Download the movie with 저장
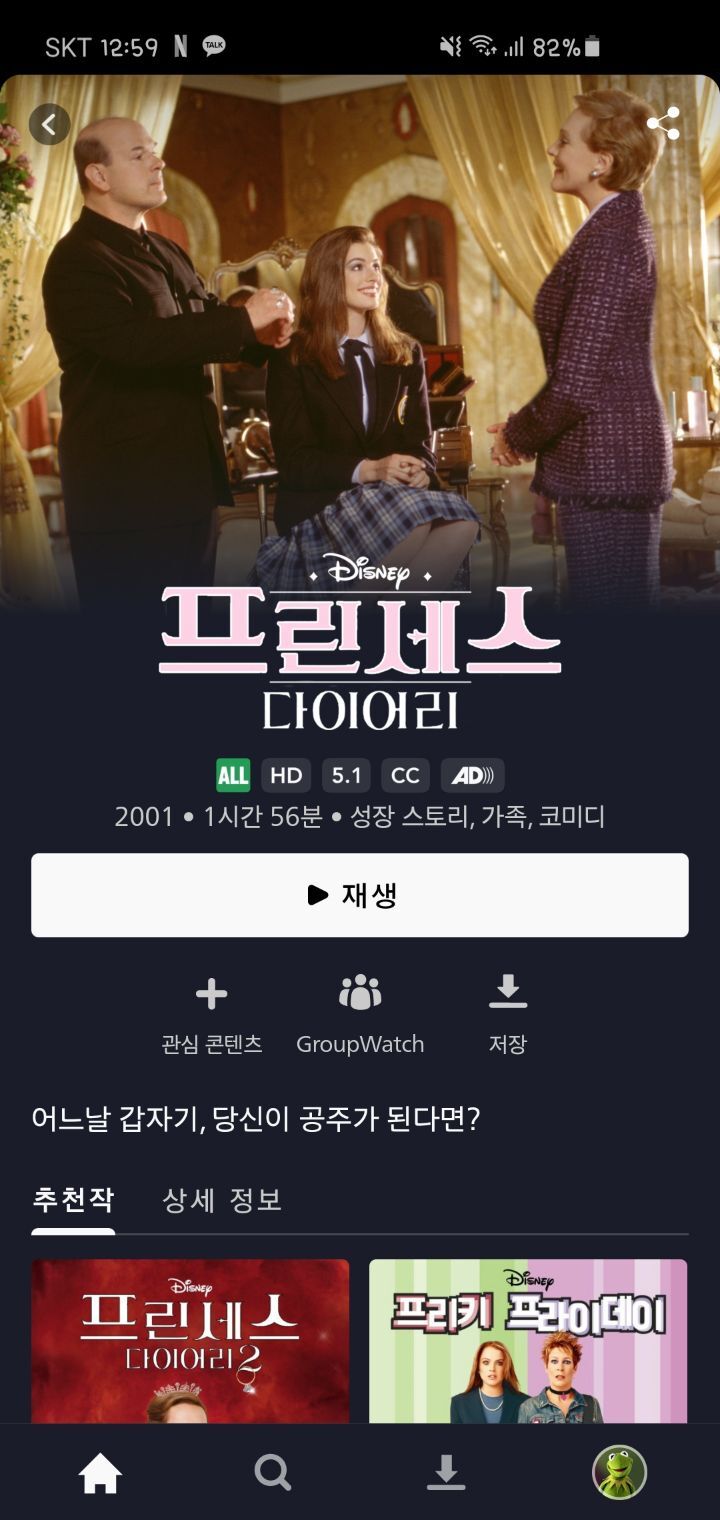720x1520 pixels. coord(508,1015)
